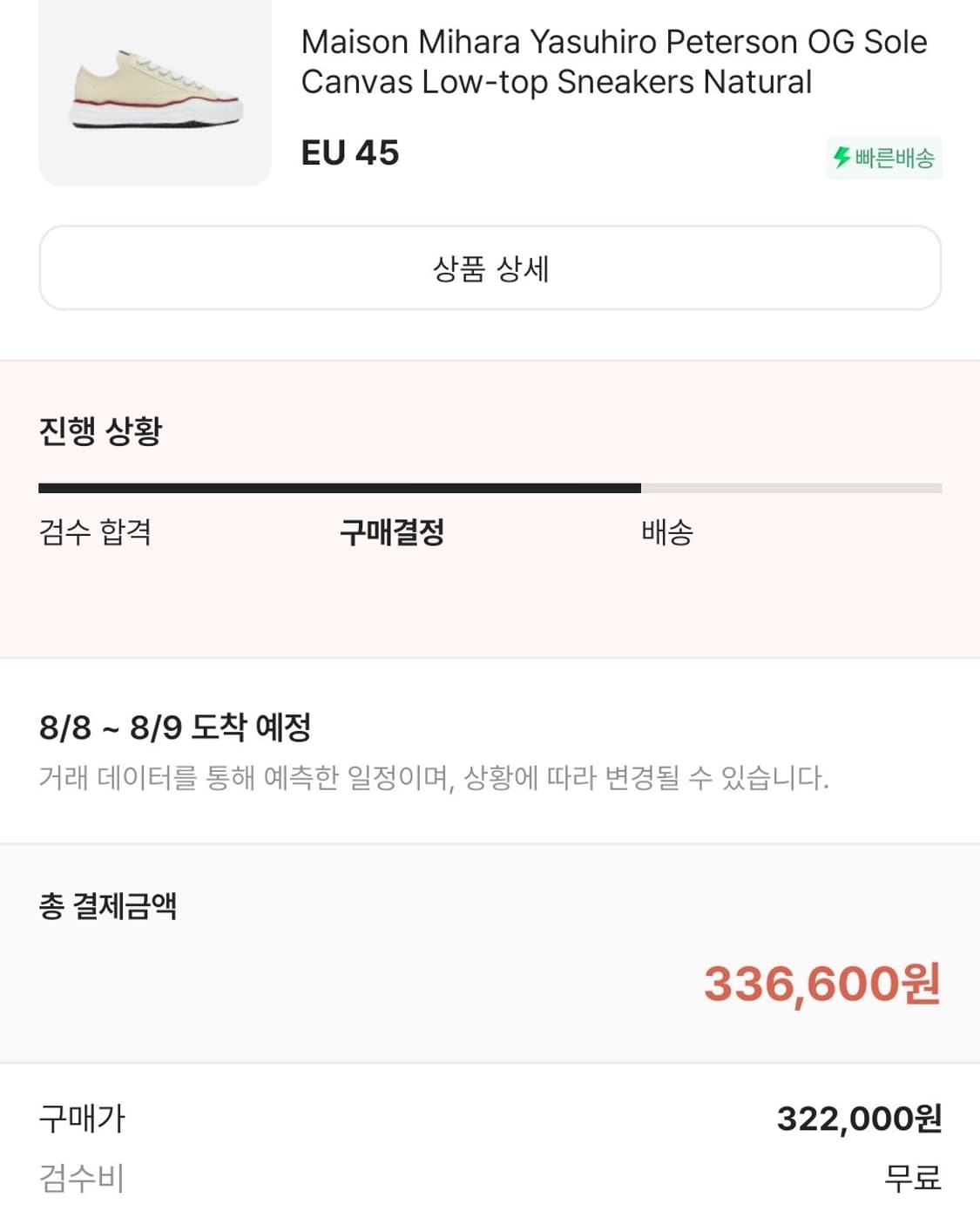Click the 빠른배송 badge
980x1211 pixels.
pyautogui.click(x=883, y=158)
